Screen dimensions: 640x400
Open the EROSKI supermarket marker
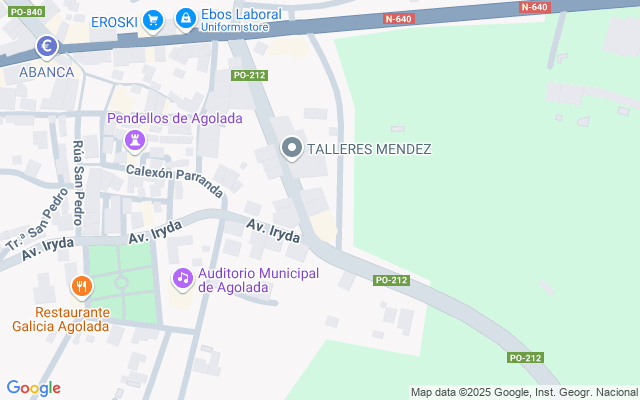coord(153,20)
